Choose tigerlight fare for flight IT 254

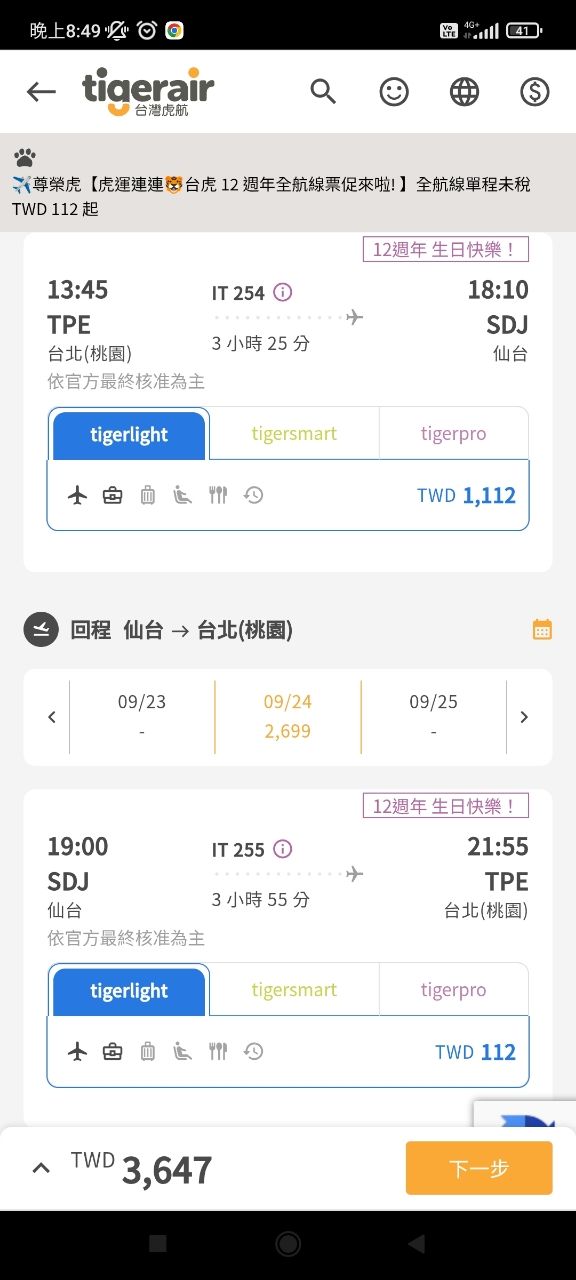point(129,435)
